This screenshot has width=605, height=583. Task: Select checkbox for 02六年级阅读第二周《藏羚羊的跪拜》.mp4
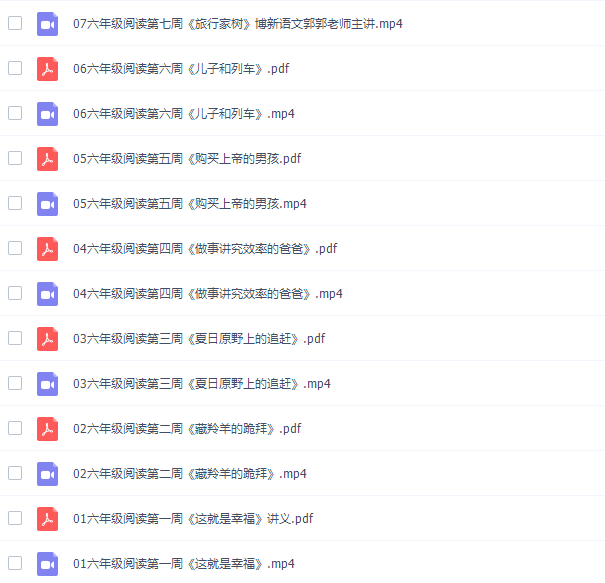pyautogui.click(x=15, y=473)
